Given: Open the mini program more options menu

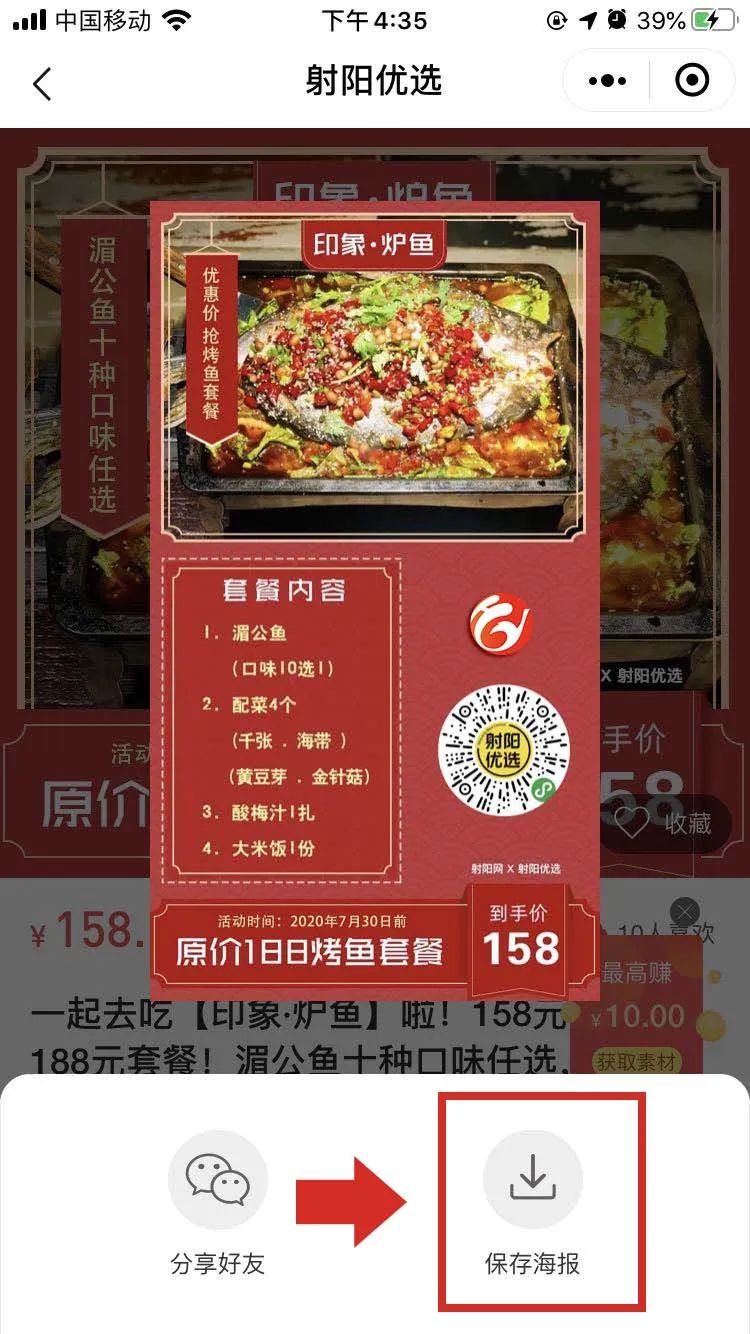Looking at the screenshot, I should (607, 81).
